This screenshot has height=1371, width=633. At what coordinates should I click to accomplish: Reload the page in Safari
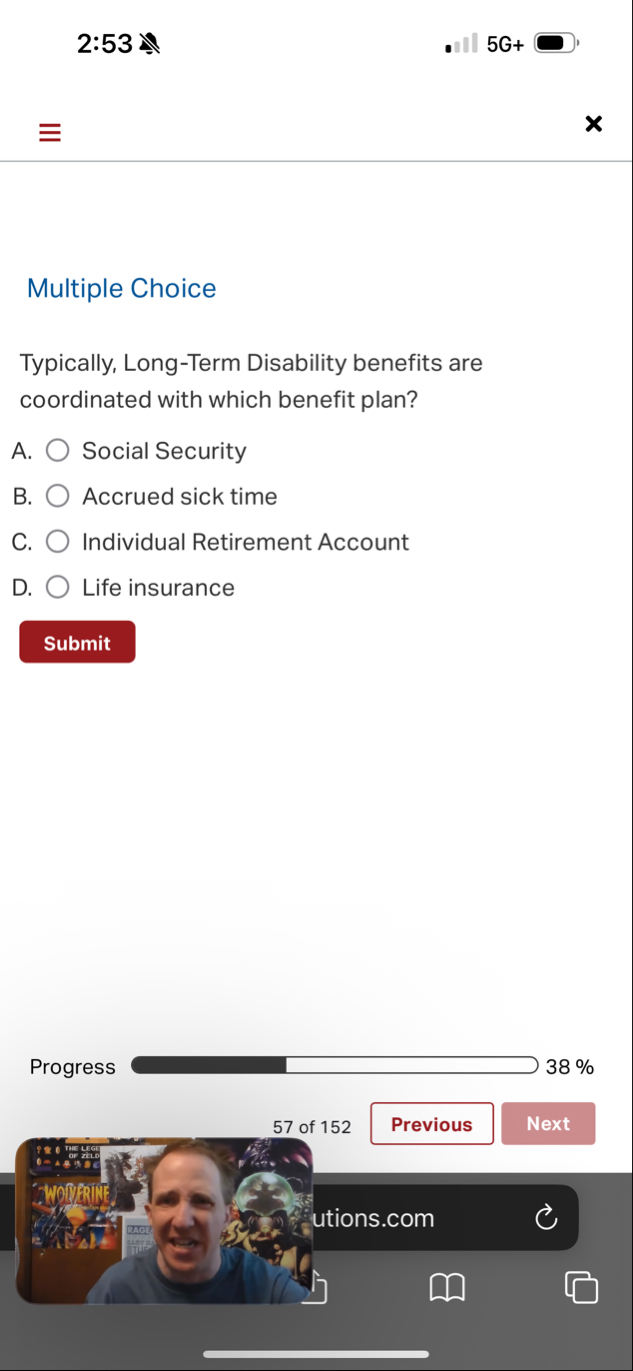[x=545, y=1218]
